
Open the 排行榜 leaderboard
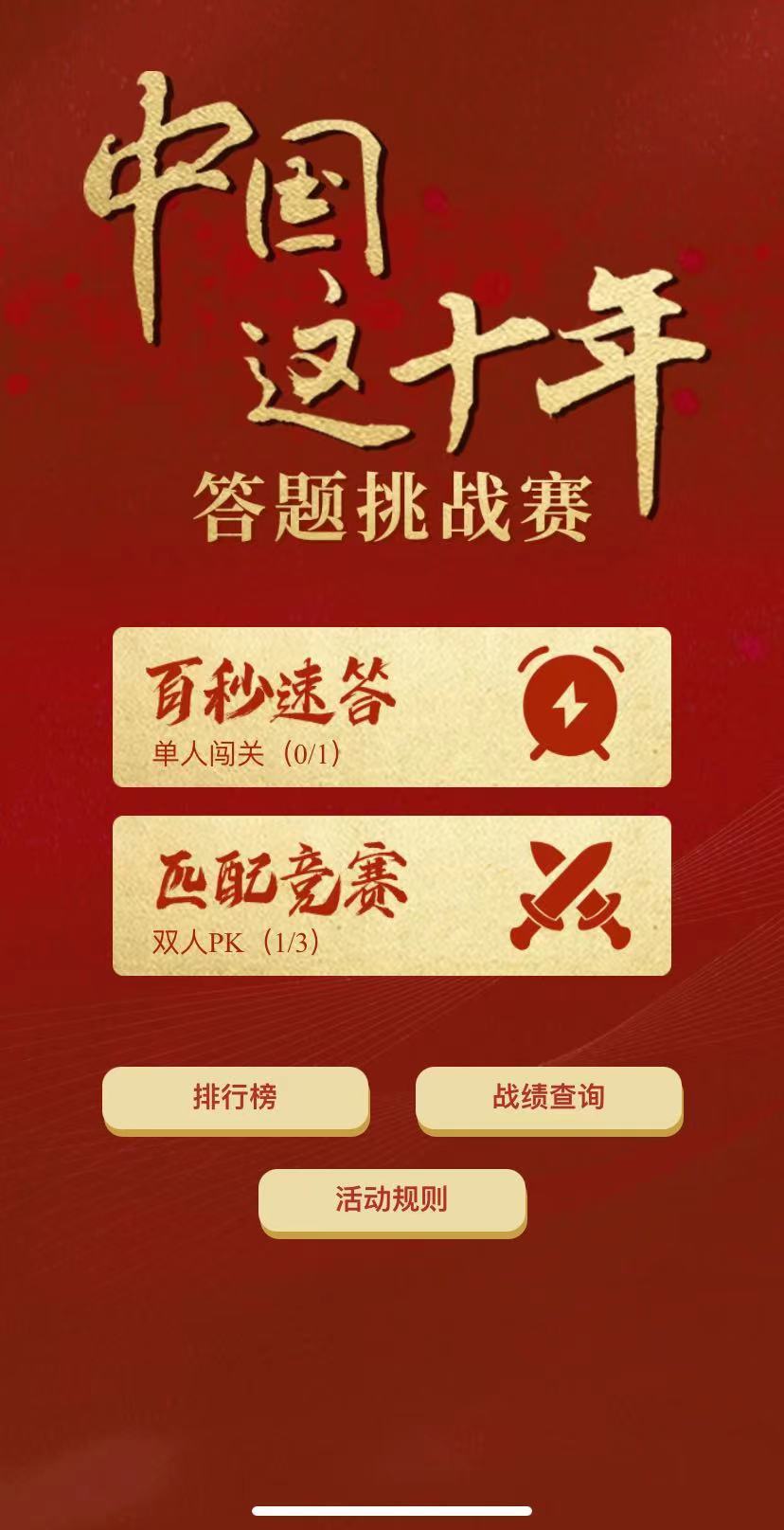[235, 1097]
